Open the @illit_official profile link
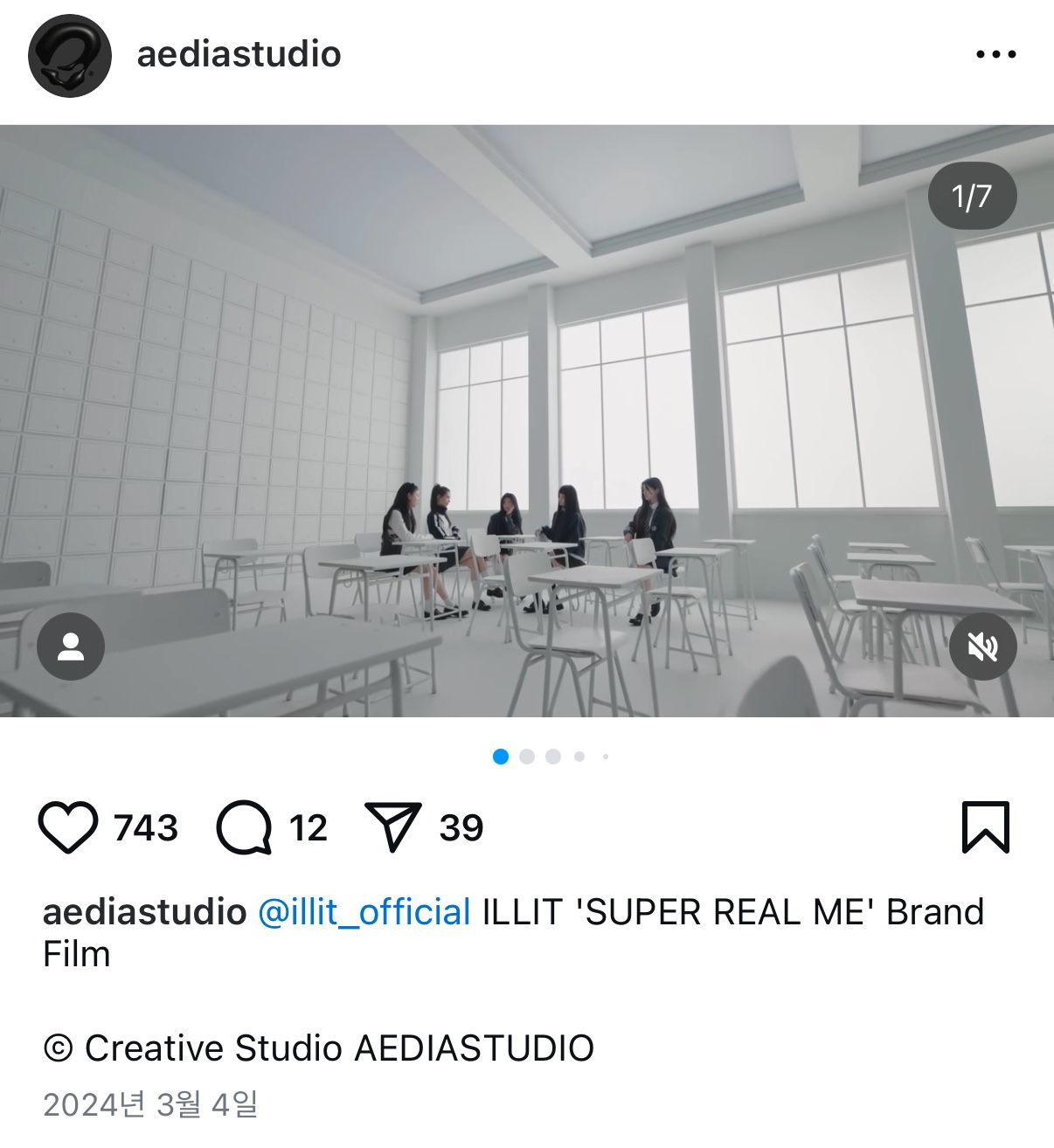 [x=362, y=914]
